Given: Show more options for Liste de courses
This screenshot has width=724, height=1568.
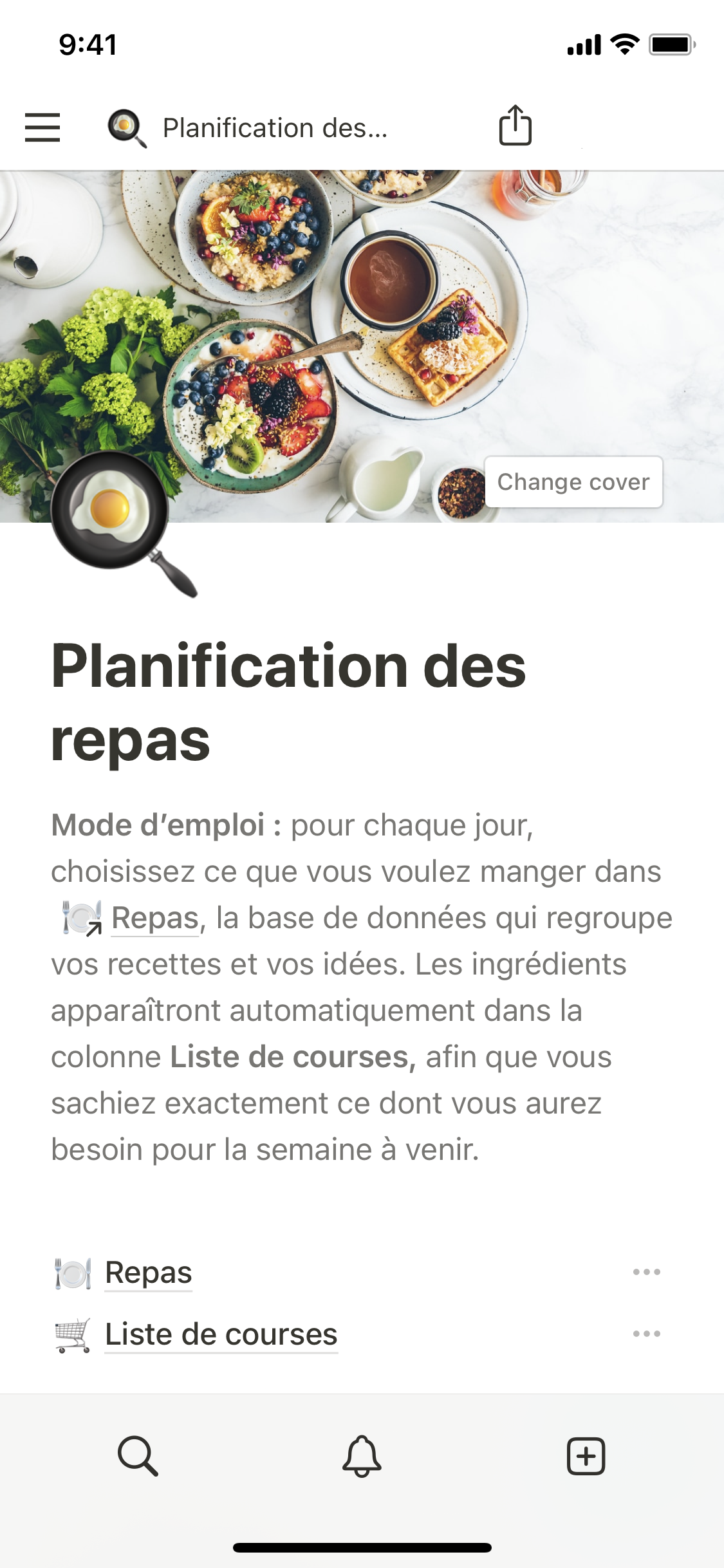Looking at the screenshot, I should pyautogui.click(x=646, y=1334).
